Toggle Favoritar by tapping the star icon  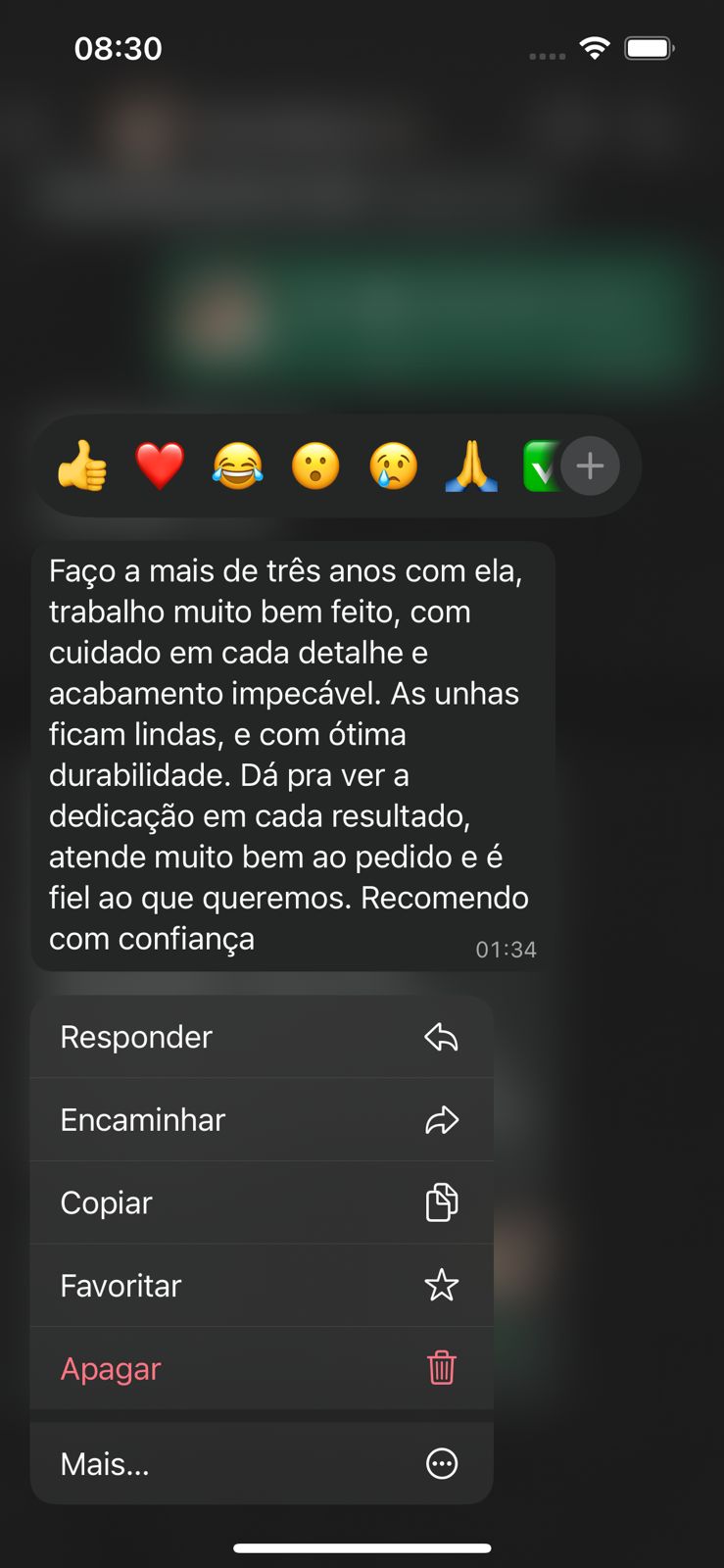click(441, 1286)
